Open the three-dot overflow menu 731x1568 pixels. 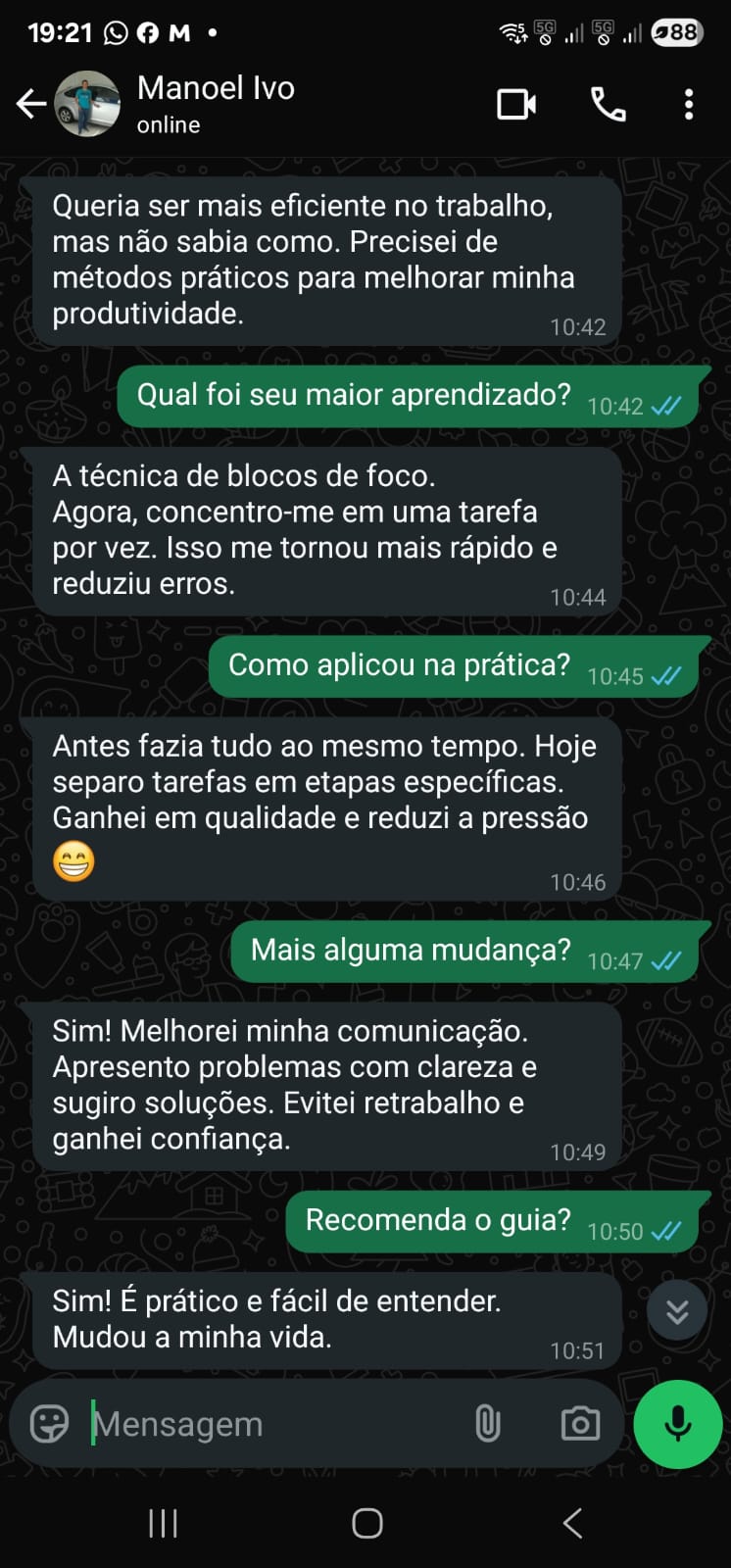pyautogui.click(x=689, y=104)
